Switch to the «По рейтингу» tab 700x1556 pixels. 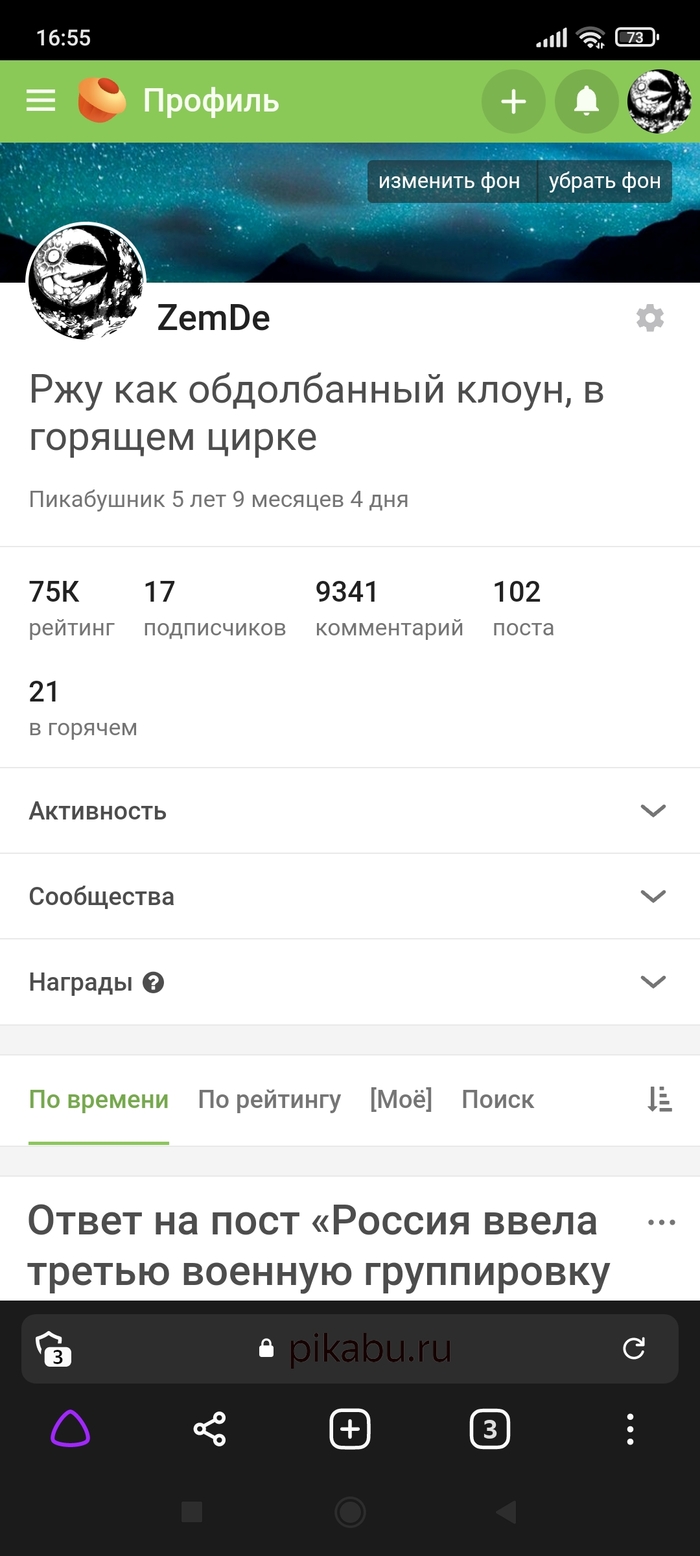pos(269,1099)
